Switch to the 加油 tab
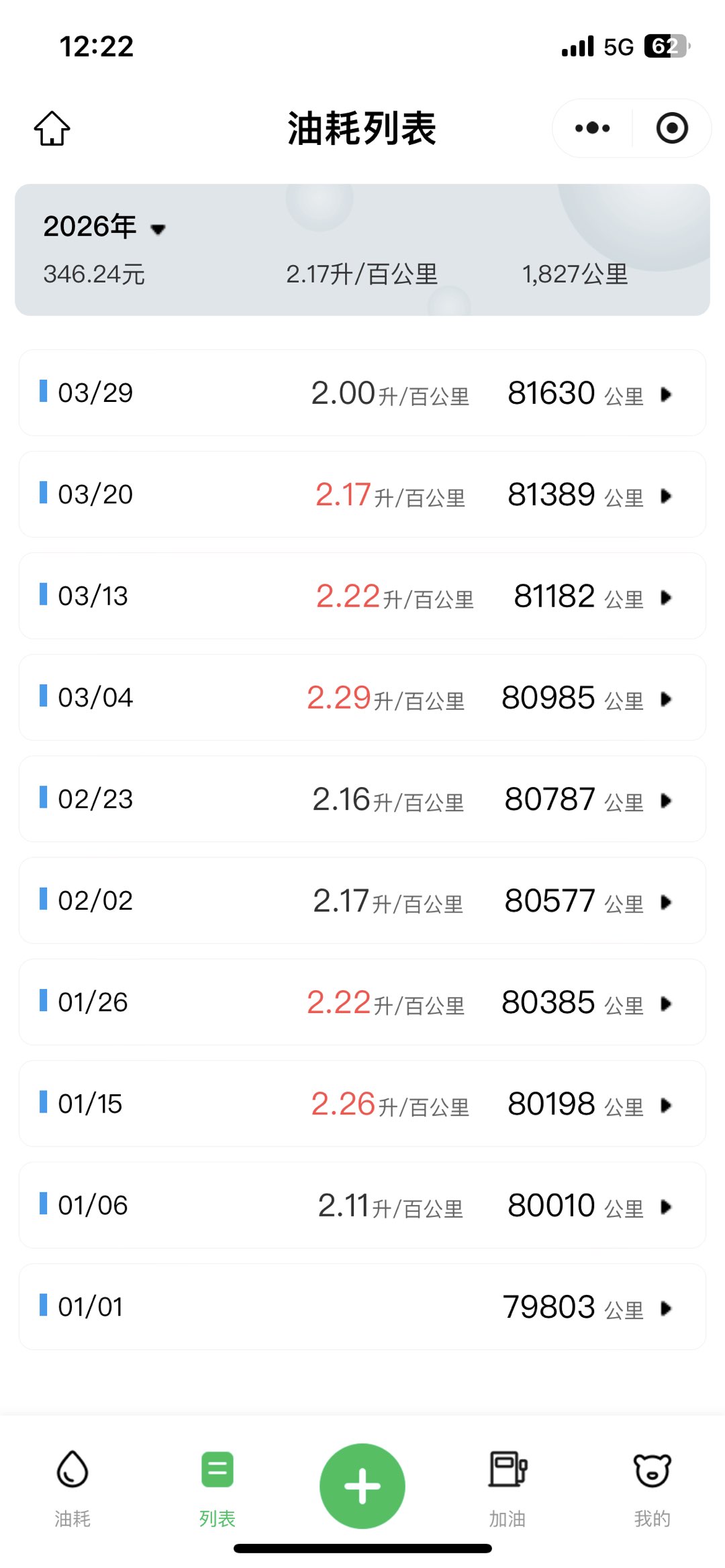725x1568 pixels. [507, 1485]
